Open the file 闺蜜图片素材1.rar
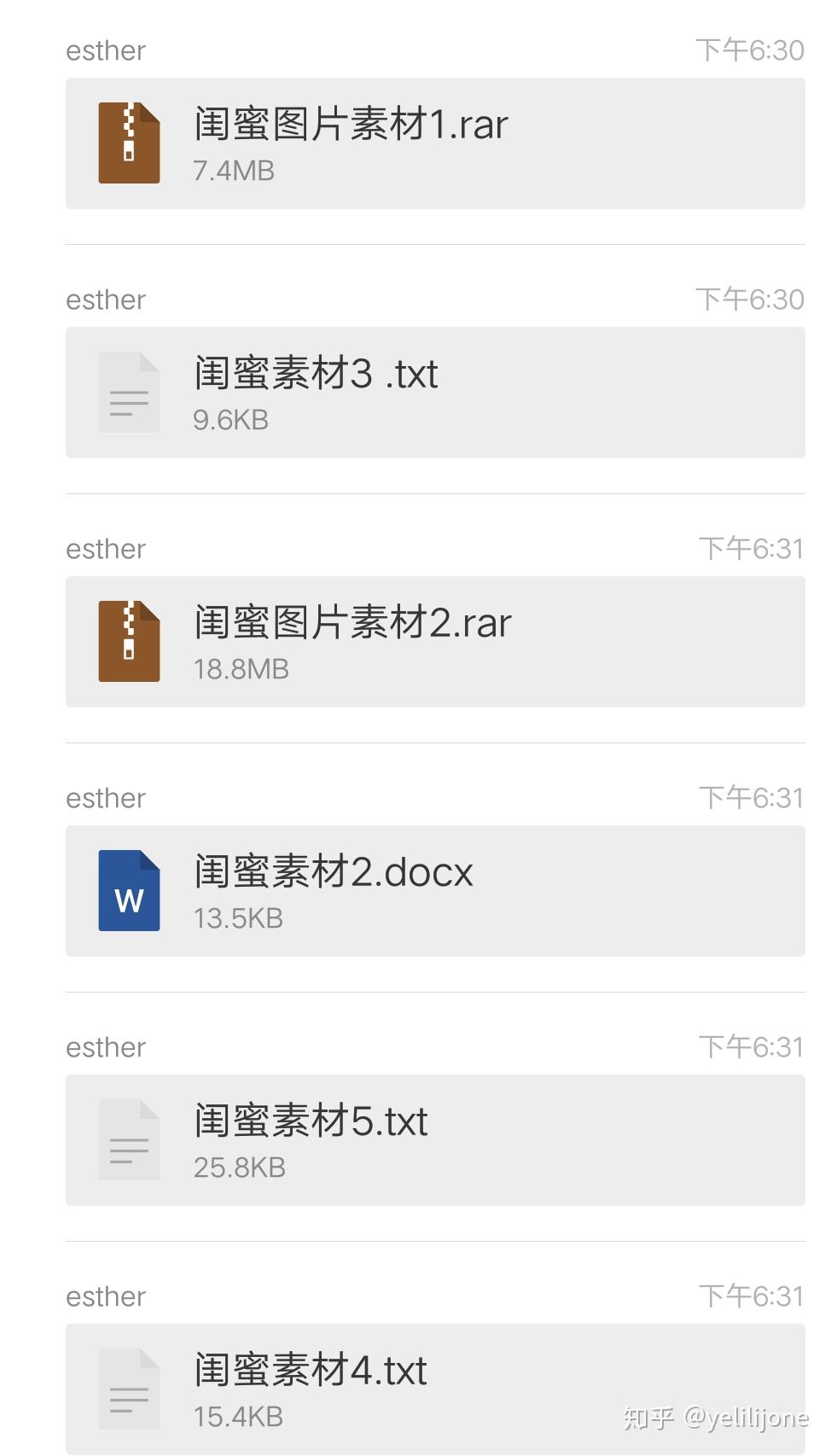 pos(435,143)
